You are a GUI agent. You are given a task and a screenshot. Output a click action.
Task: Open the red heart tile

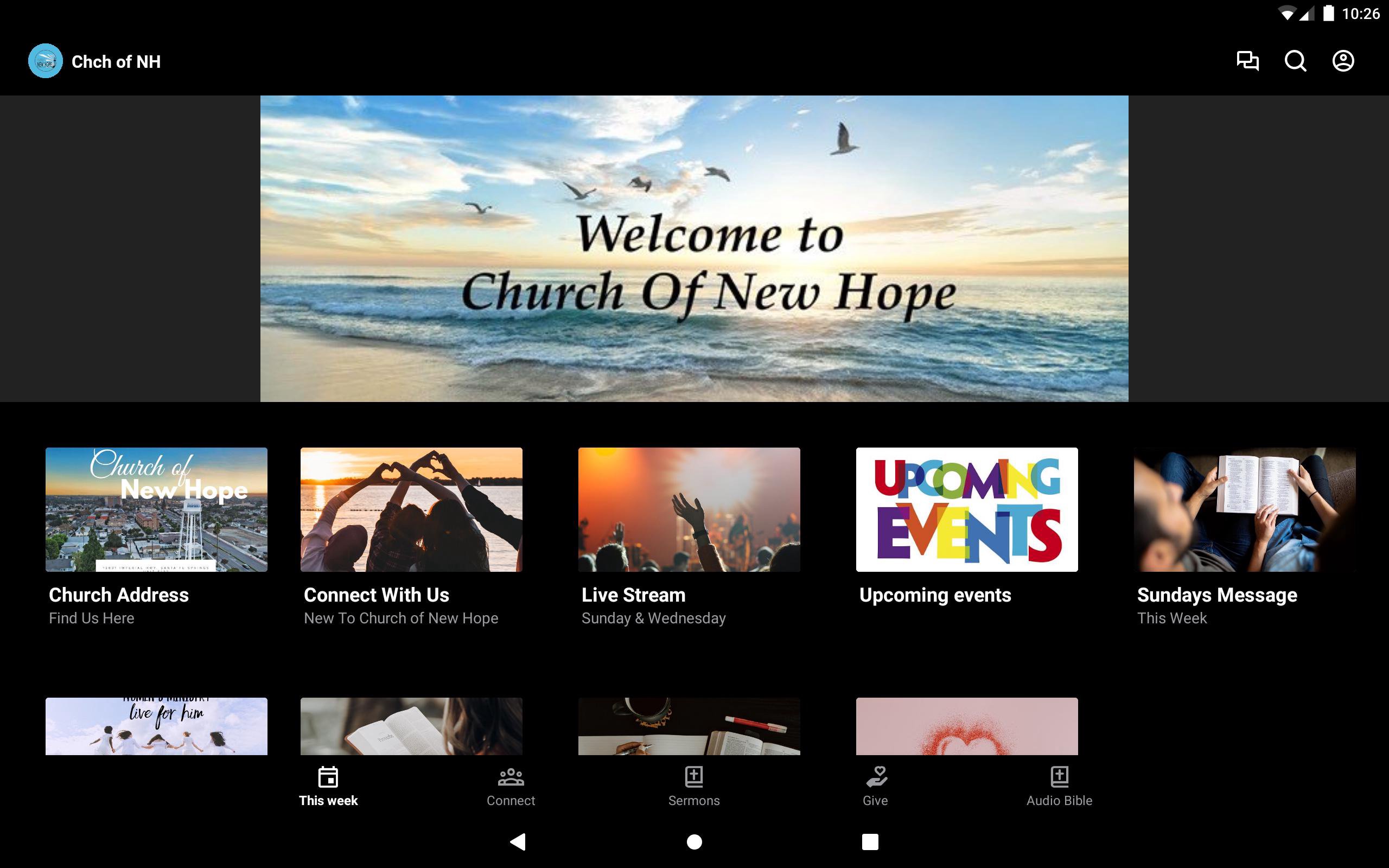point(966,726)
